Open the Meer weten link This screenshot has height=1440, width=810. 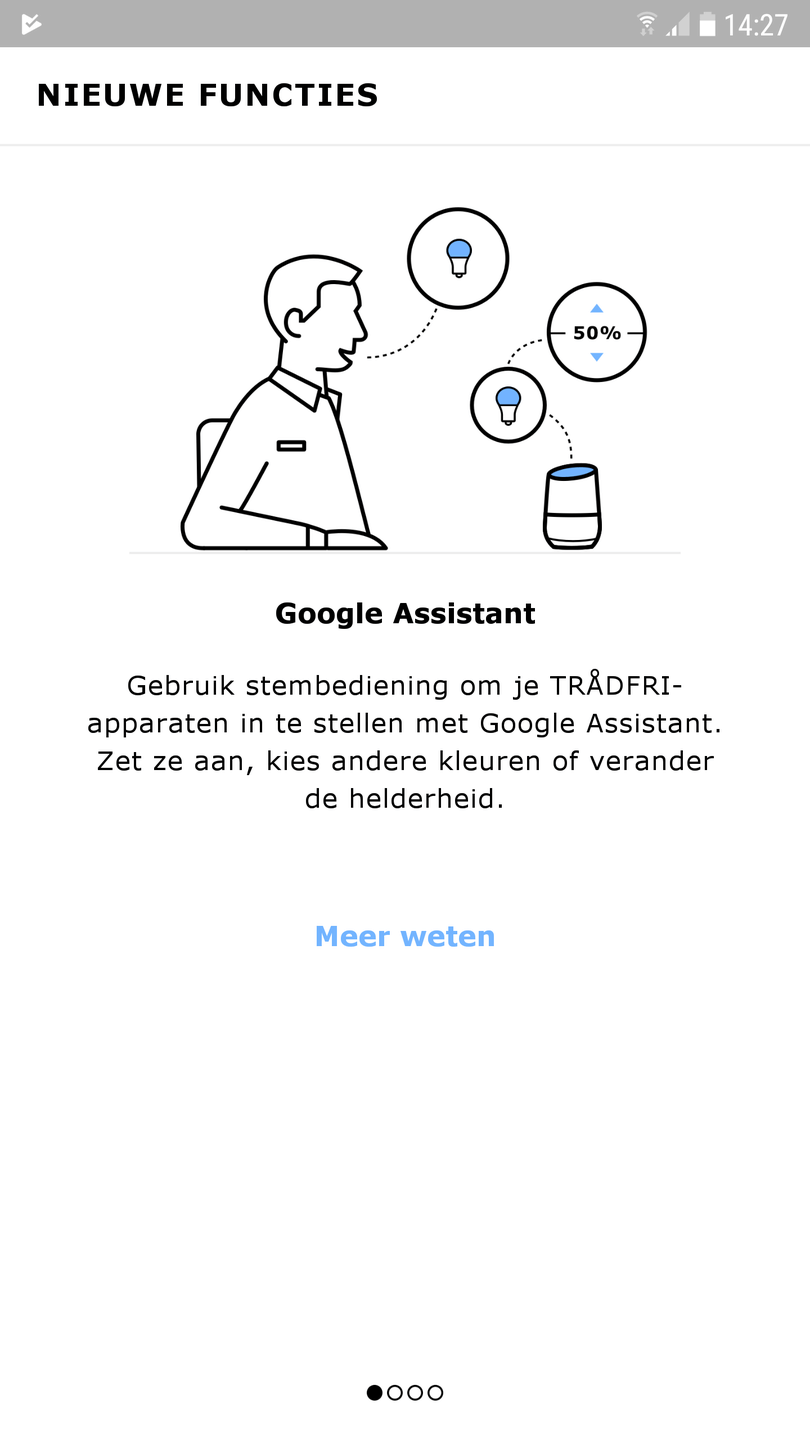point(405,936)
